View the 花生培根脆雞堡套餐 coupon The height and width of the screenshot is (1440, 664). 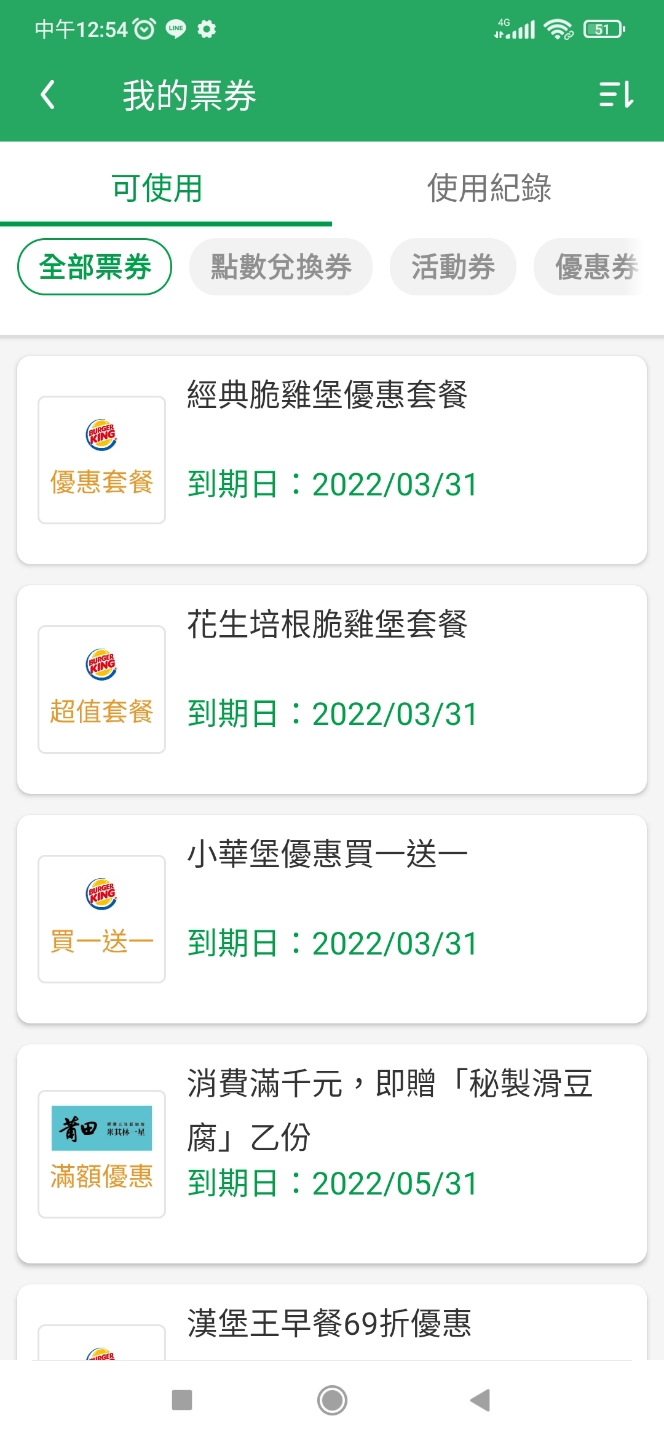click(332, 690)
